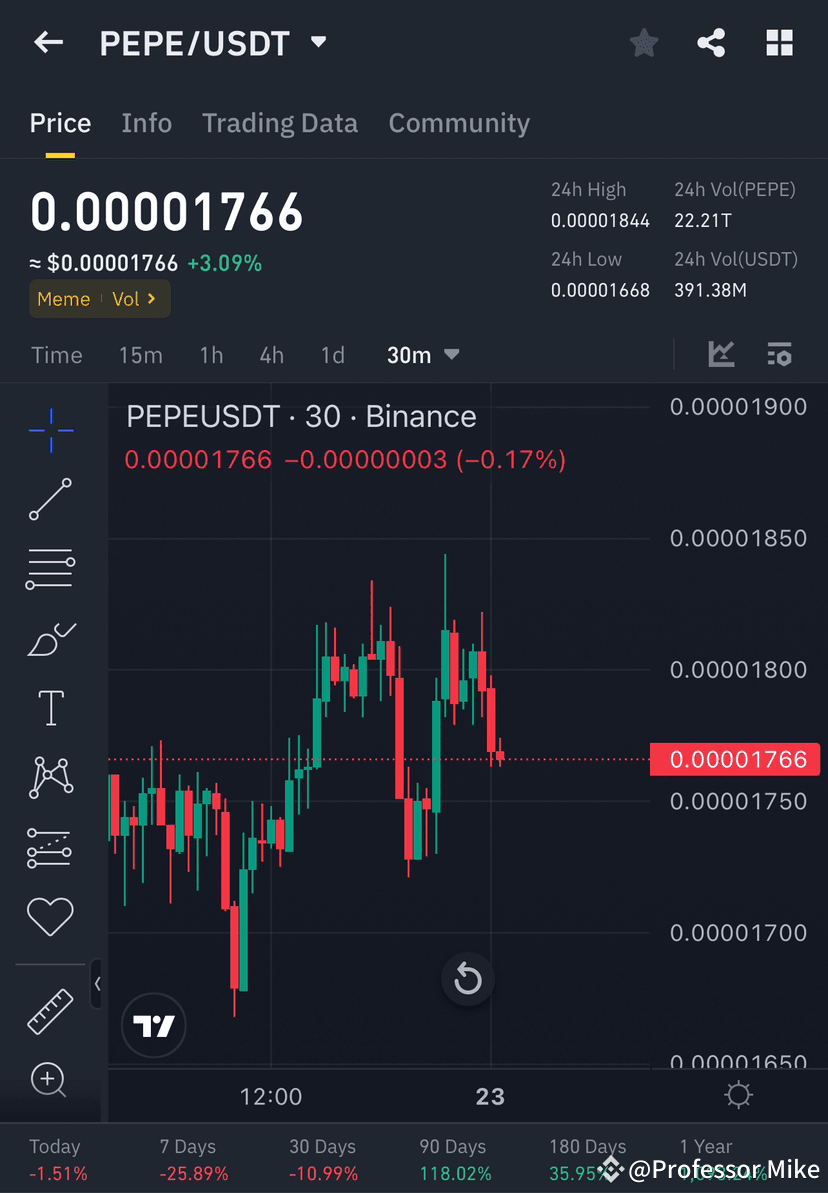This screenshot has width=828, height=1193.
Task: Select the trend line drawing tool
Action: tap(50, 500)
